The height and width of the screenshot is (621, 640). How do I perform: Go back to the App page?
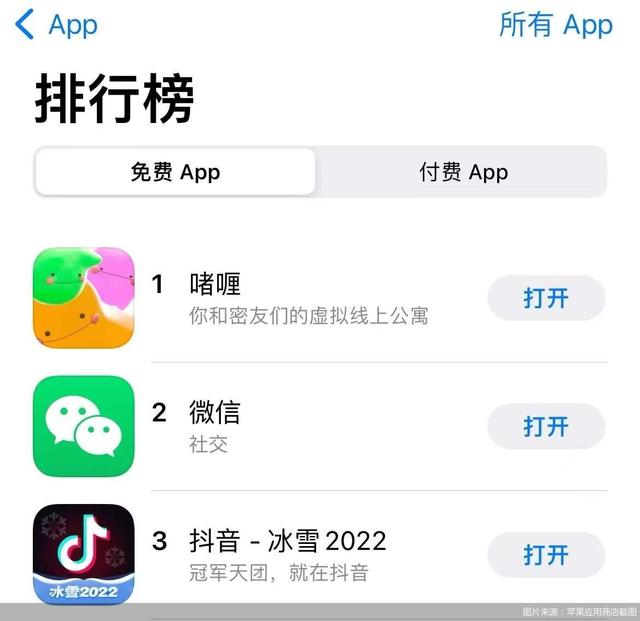[56, 24]
